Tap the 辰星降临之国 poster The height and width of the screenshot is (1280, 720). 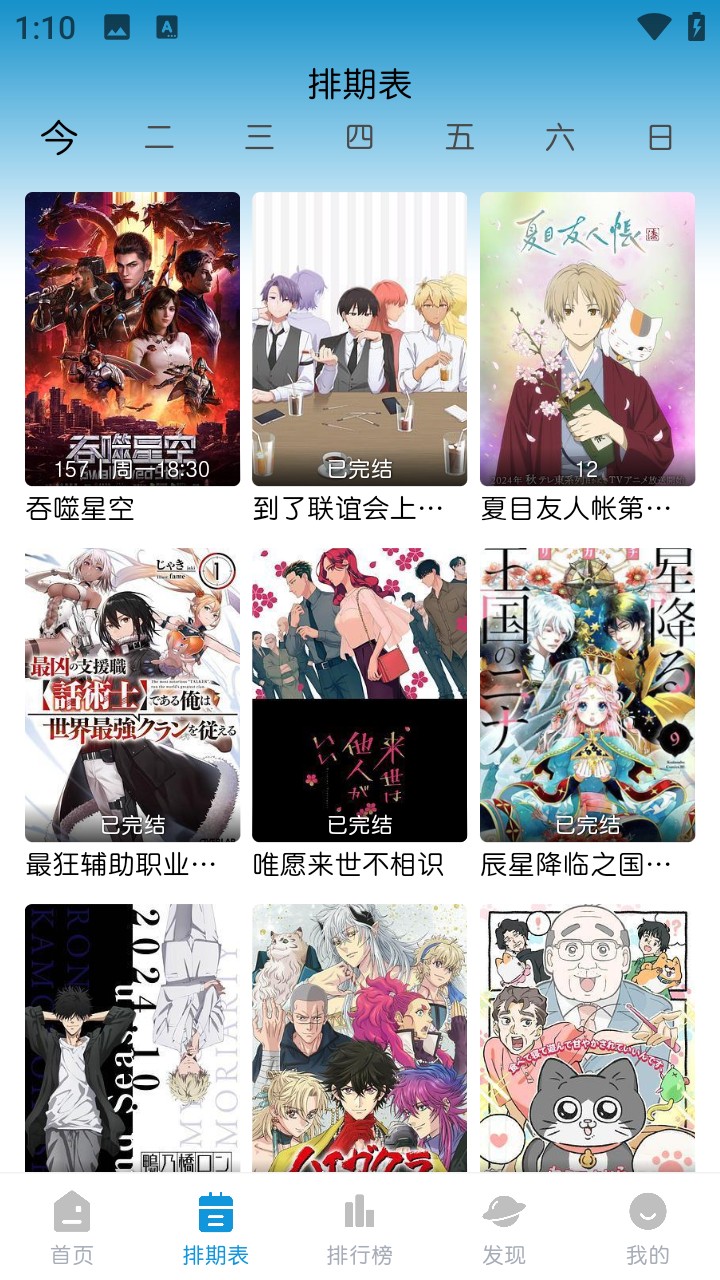coord(587,688)
